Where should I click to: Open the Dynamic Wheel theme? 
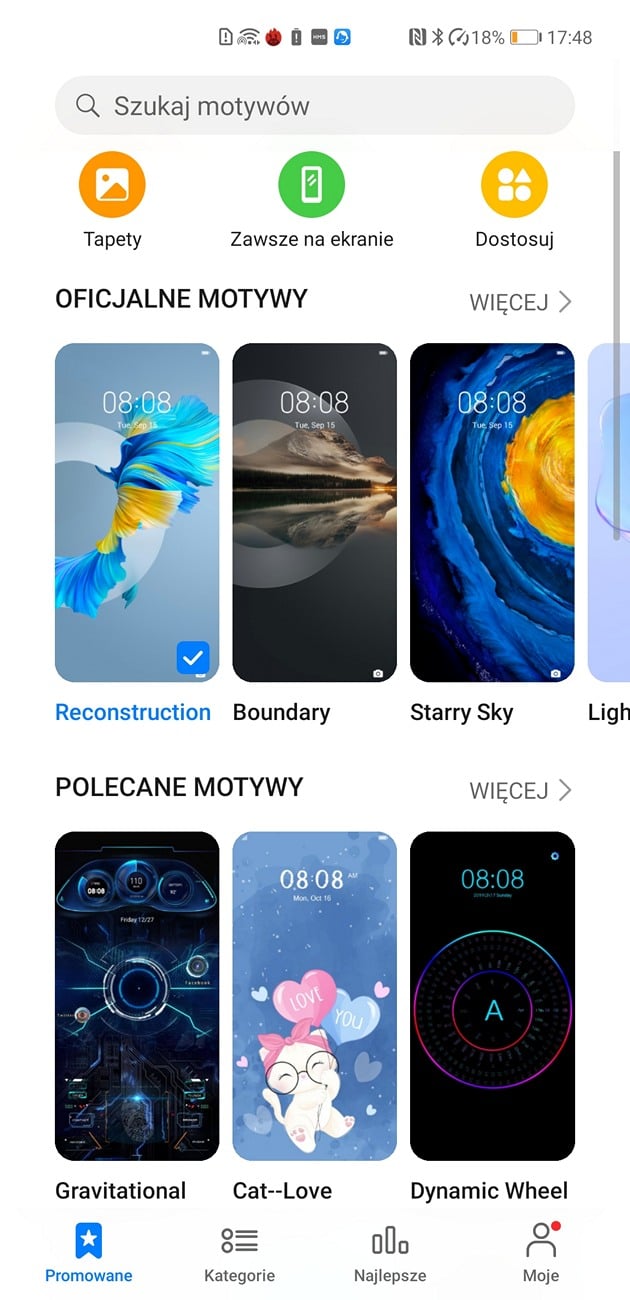(x=492, y=996)
